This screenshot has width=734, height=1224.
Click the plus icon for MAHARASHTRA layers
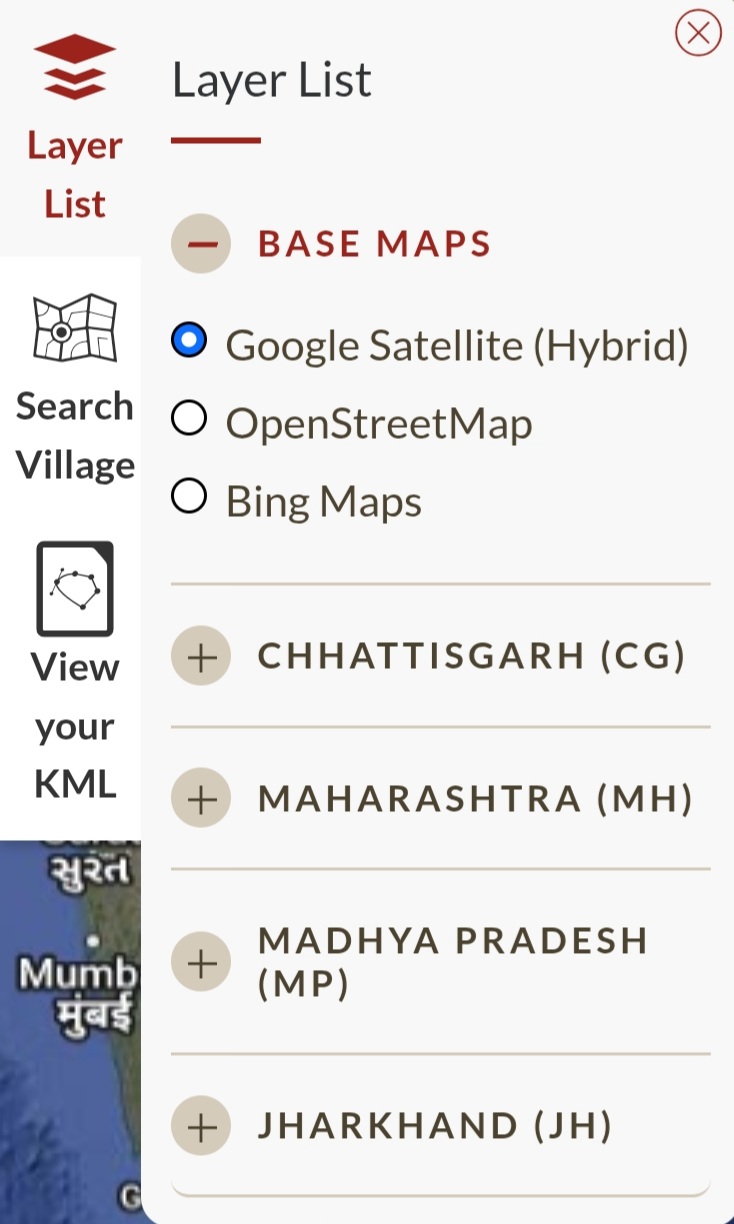[201, 798]
